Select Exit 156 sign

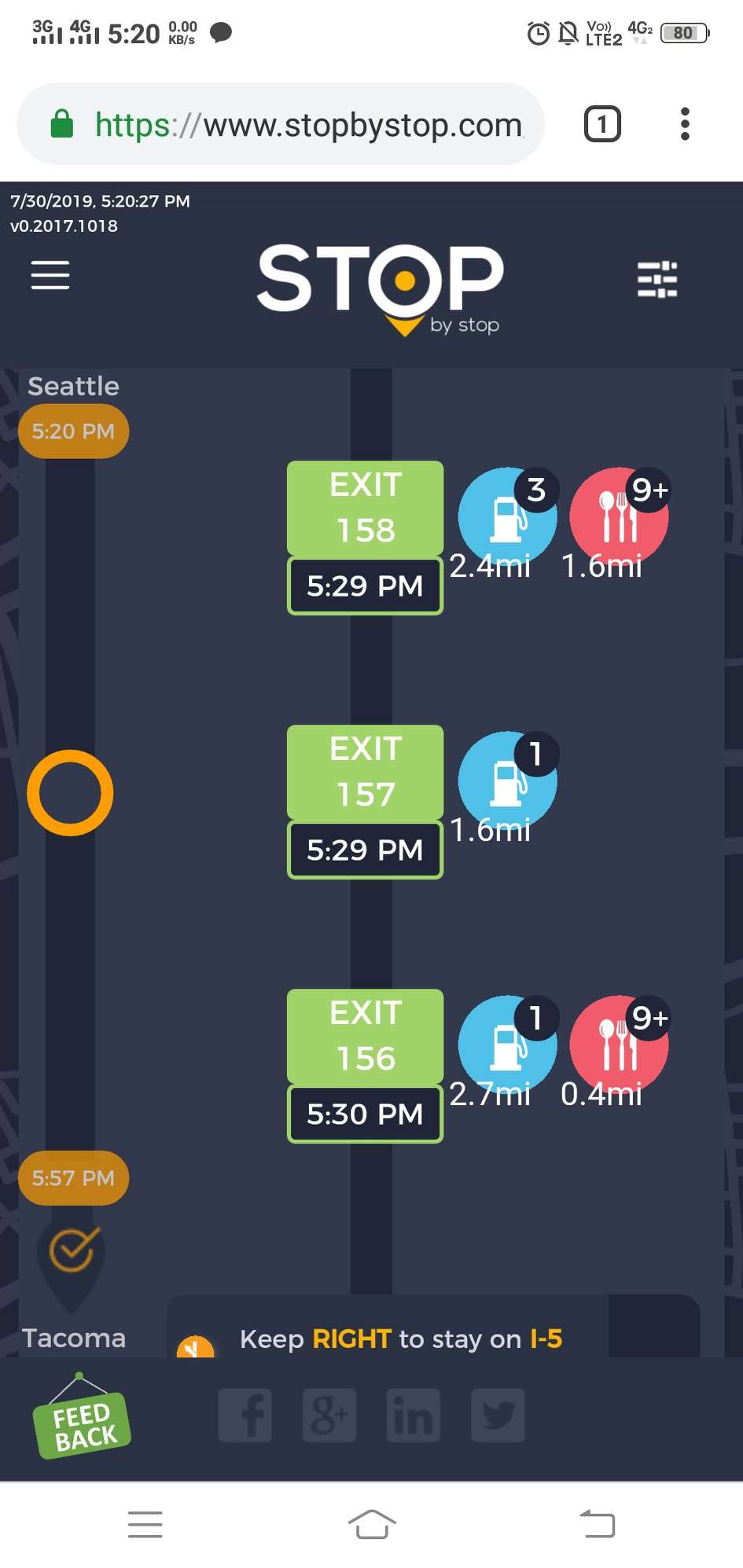click(x=365, y=1036)
